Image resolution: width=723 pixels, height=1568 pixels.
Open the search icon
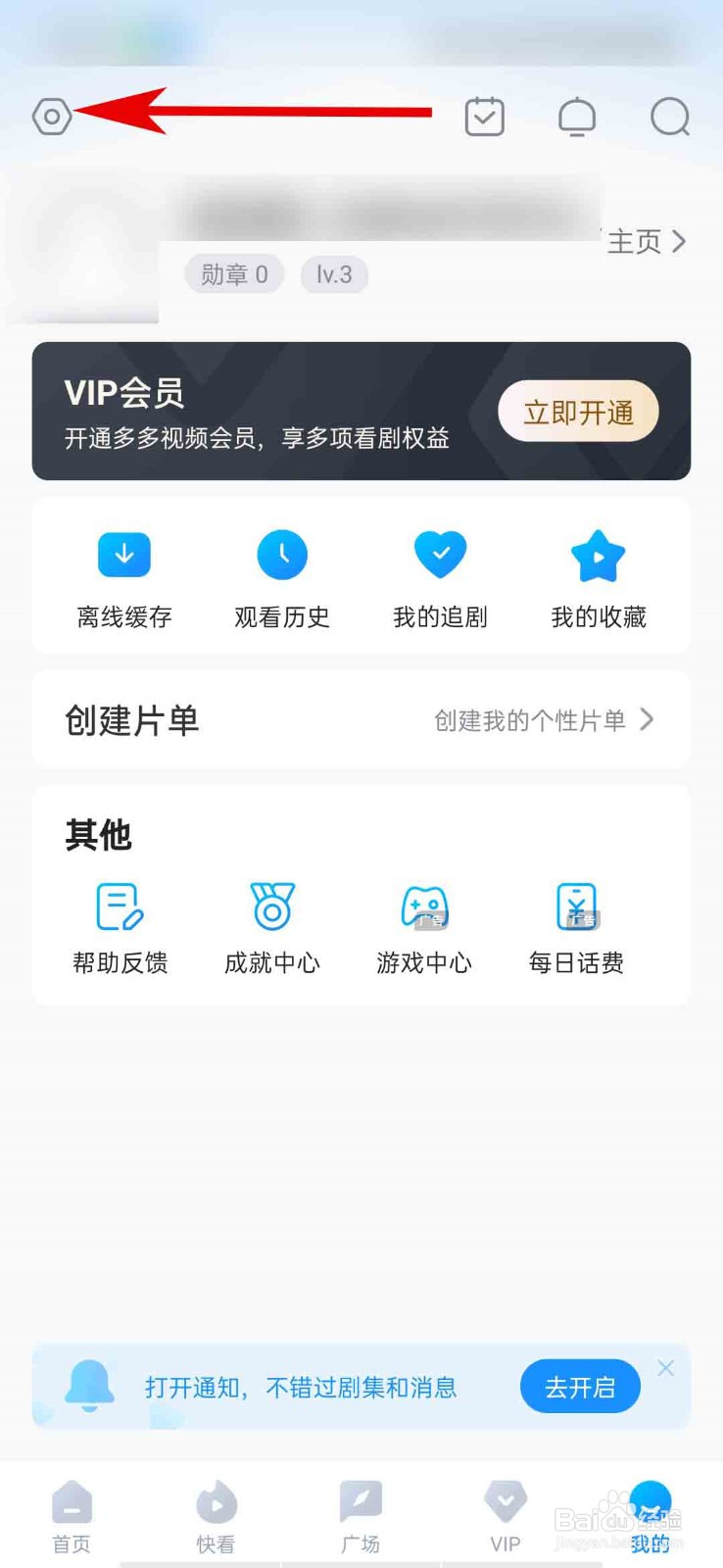tap(669, 117)
